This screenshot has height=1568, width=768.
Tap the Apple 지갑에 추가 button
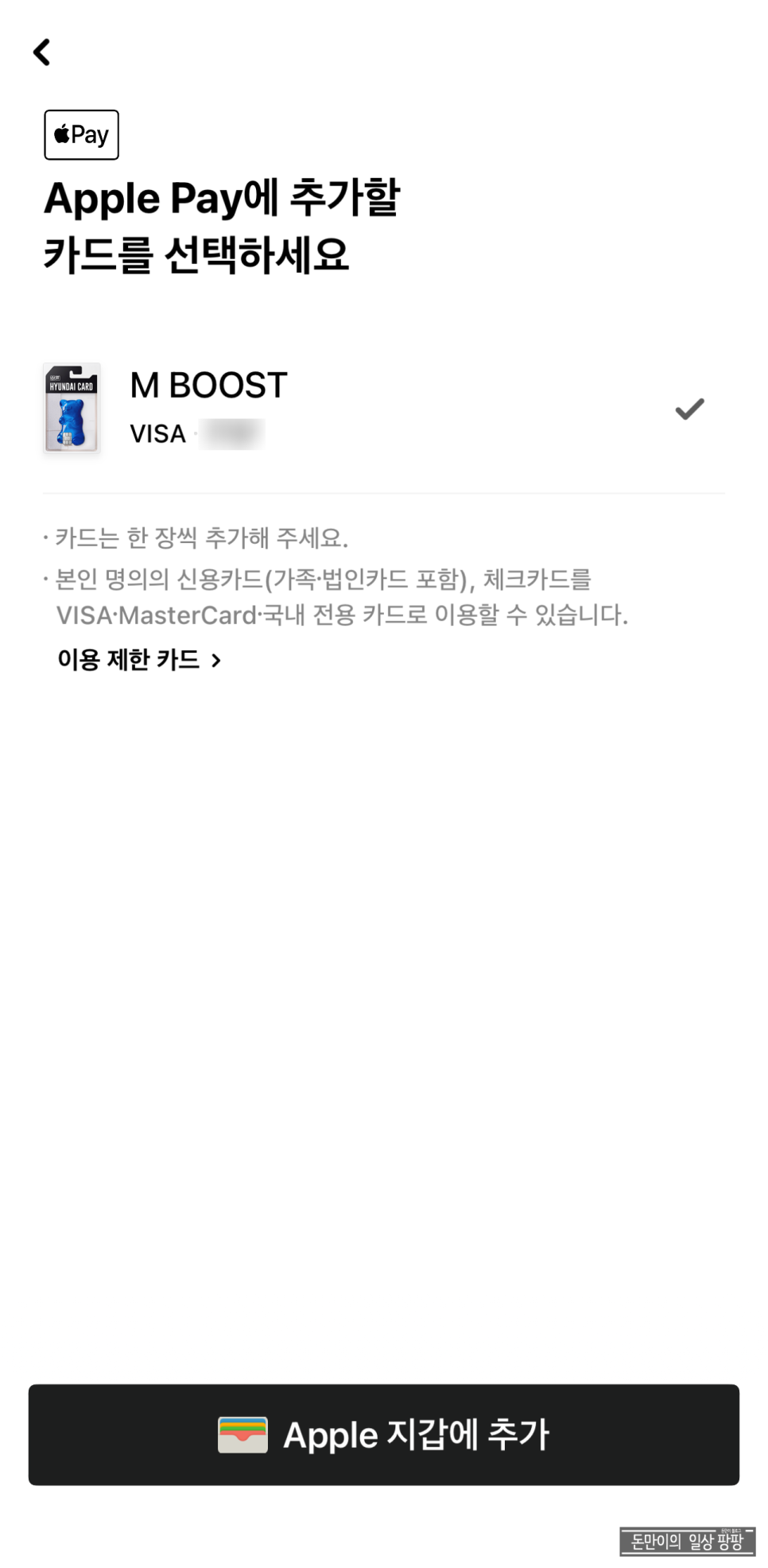click(384, 1434)
